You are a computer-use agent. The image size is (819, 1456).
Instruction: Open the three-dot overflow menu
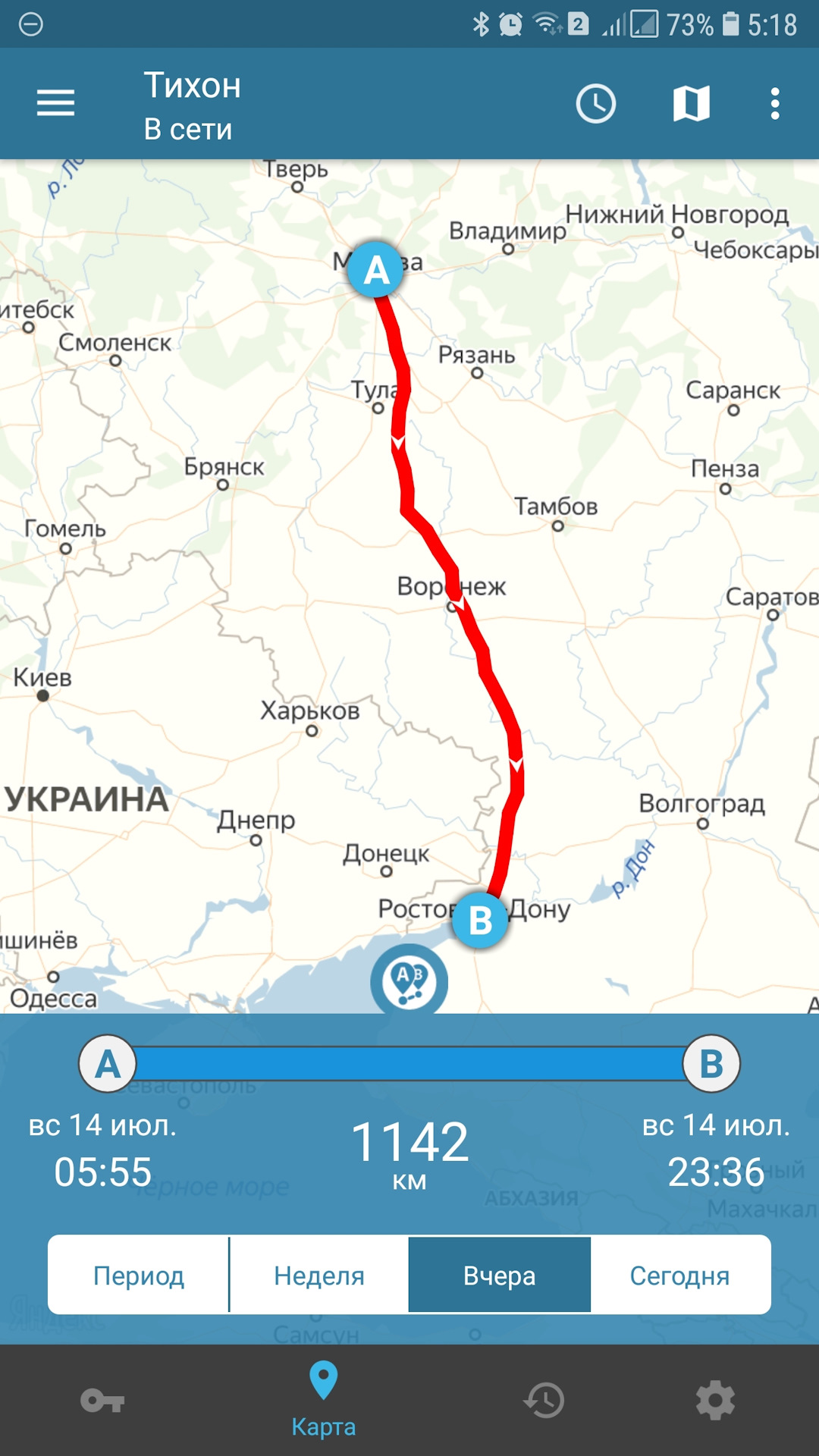coord(774,103)
